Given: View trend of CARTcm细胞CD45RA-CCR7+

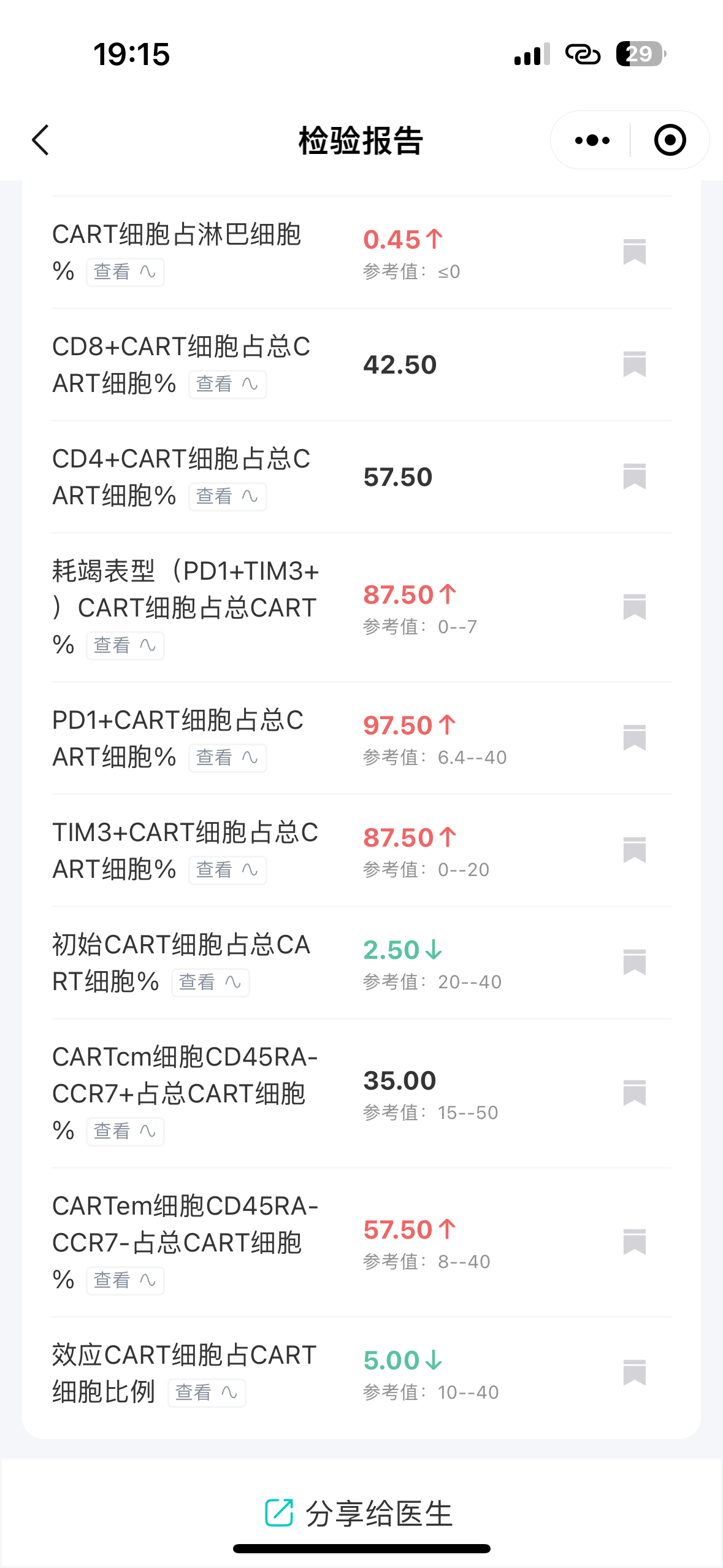Looking at the screenshot, I should (x=125, y=1131).
